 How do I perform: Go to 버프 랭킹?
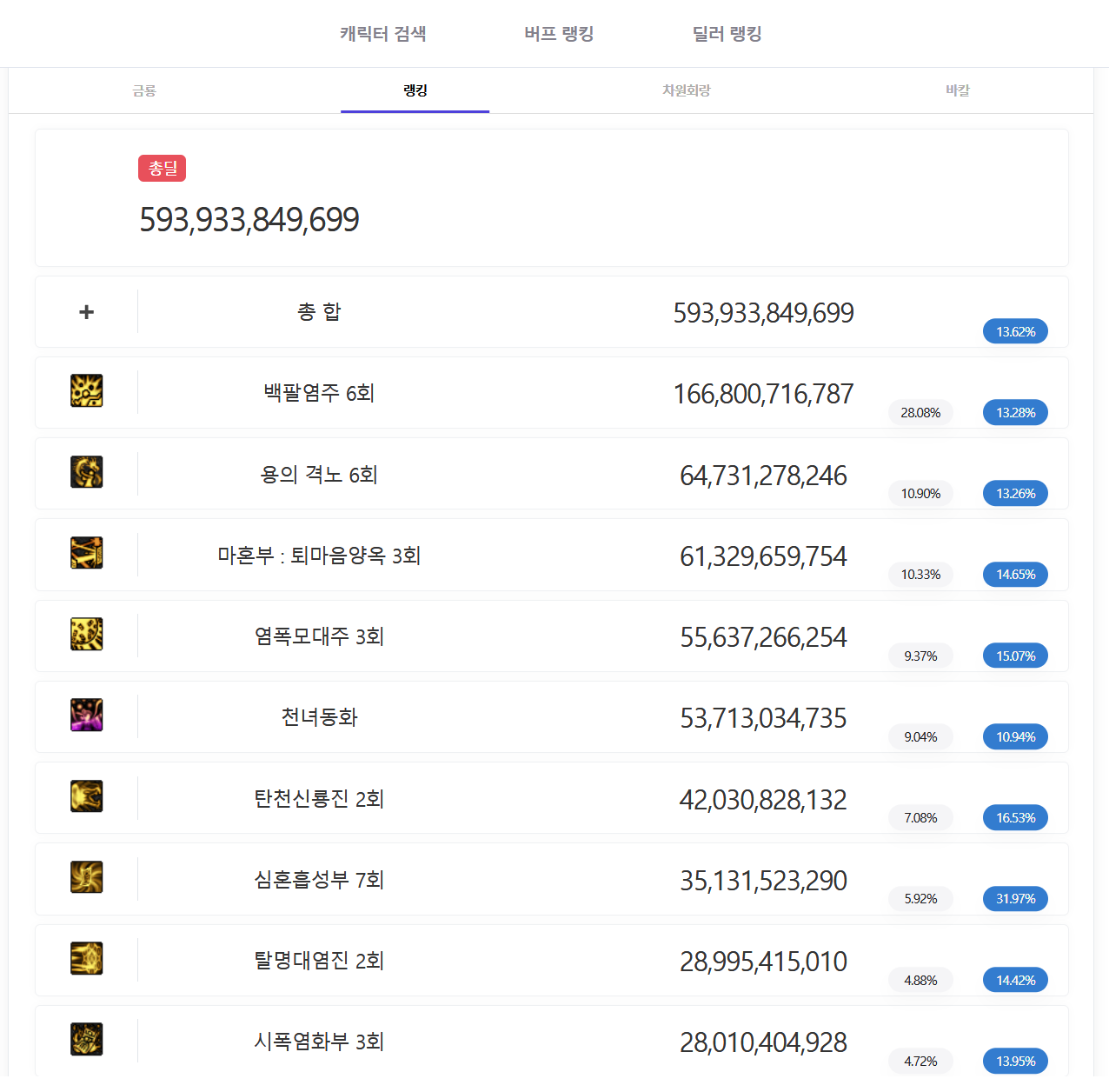click(558, 34)
